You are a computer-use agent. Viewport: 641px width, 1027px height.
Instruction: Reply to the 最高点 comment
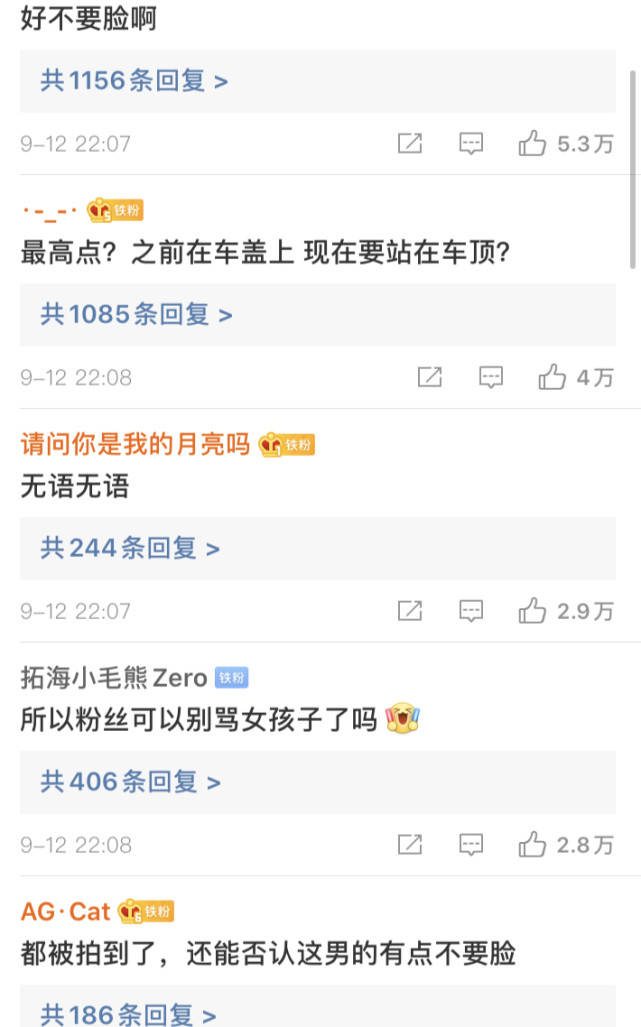(491, 377)
